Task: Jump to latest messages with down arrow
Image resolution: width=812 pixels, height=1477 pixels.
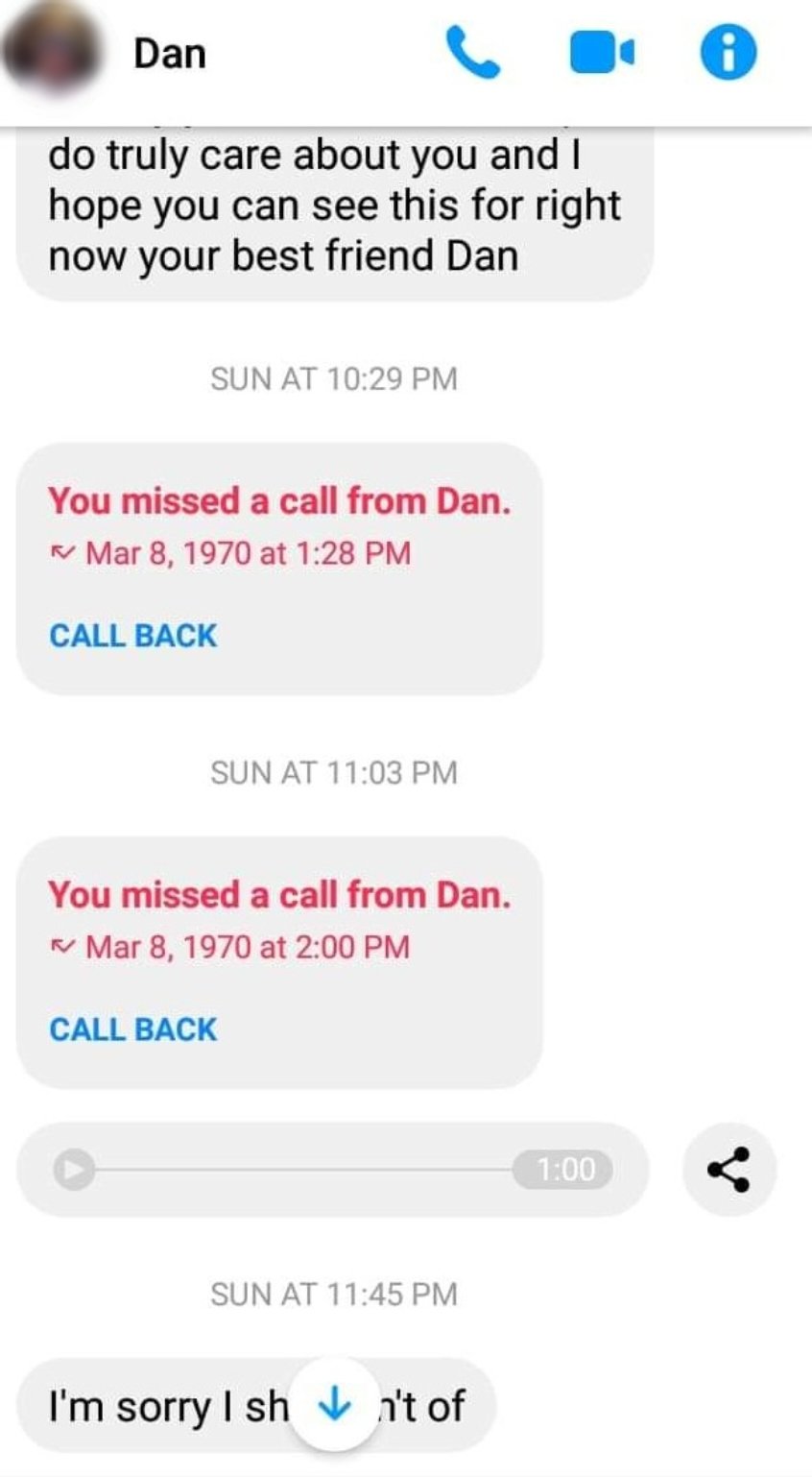Action: [x=334, y=1405]
